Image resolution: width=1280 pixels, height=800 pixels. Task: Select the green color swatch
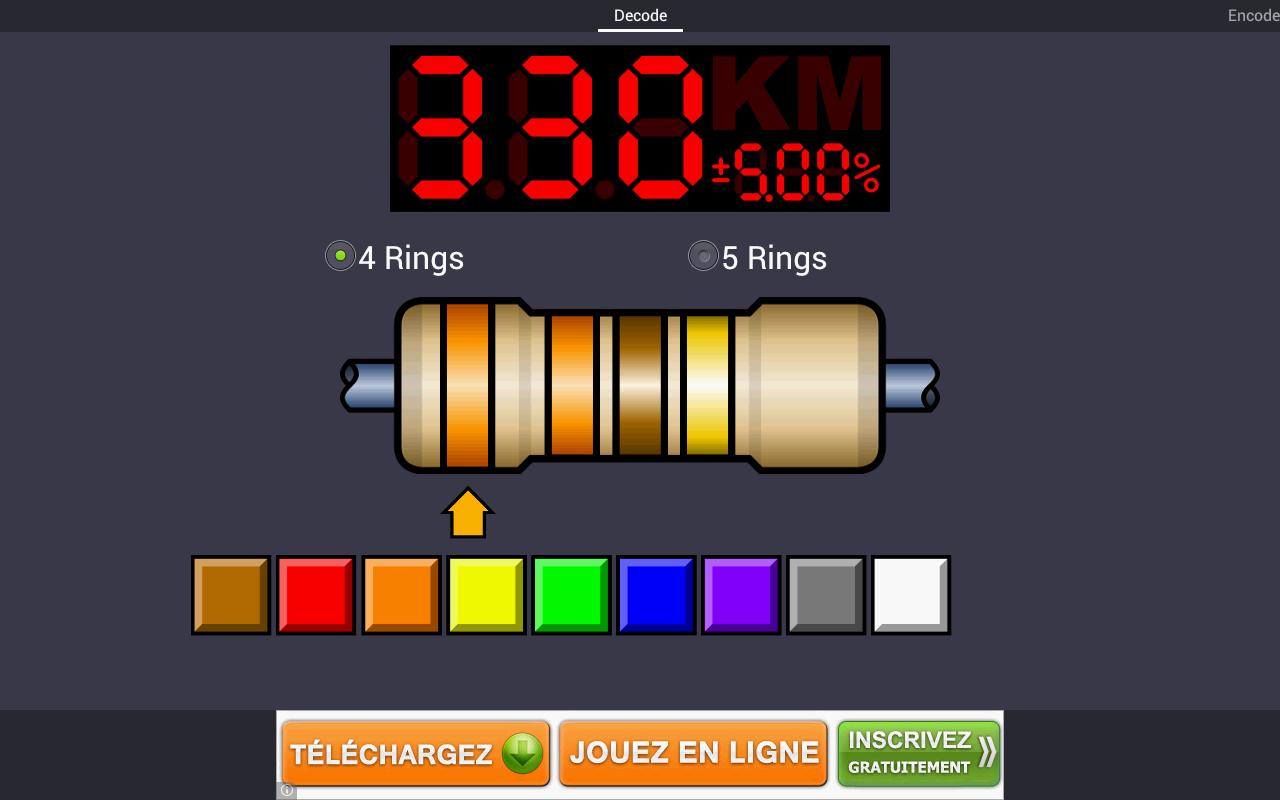[x=571, y=595]
